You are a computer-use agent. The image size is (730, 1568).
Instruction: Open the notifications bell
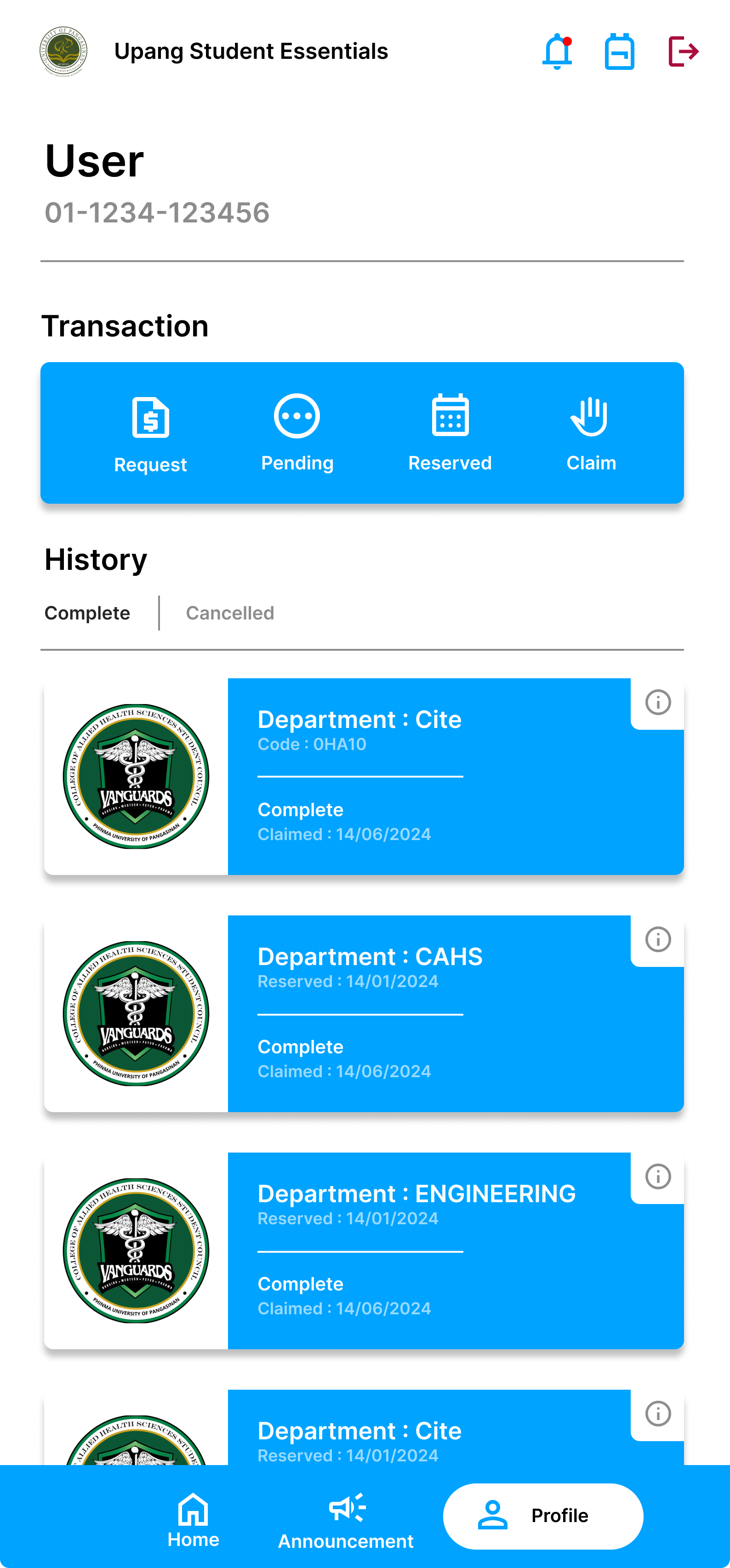pyautogui.click(x=557, y=52)
